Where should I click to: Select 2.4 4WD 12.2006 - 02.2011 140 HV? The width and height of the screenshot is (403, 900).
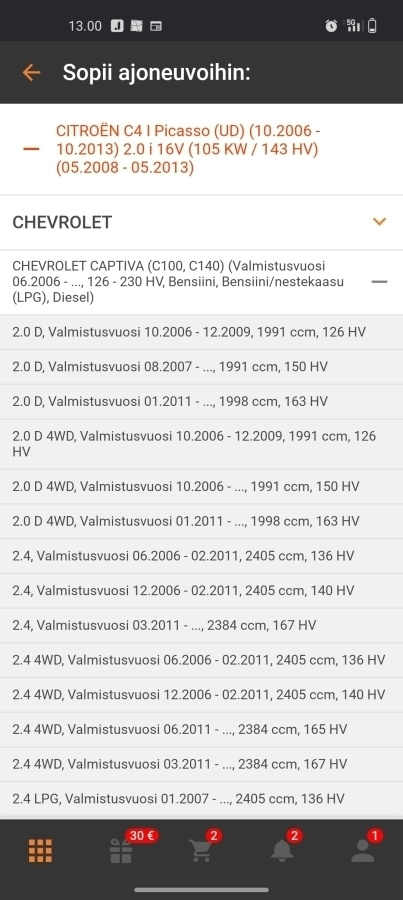[x=202, y=695]
